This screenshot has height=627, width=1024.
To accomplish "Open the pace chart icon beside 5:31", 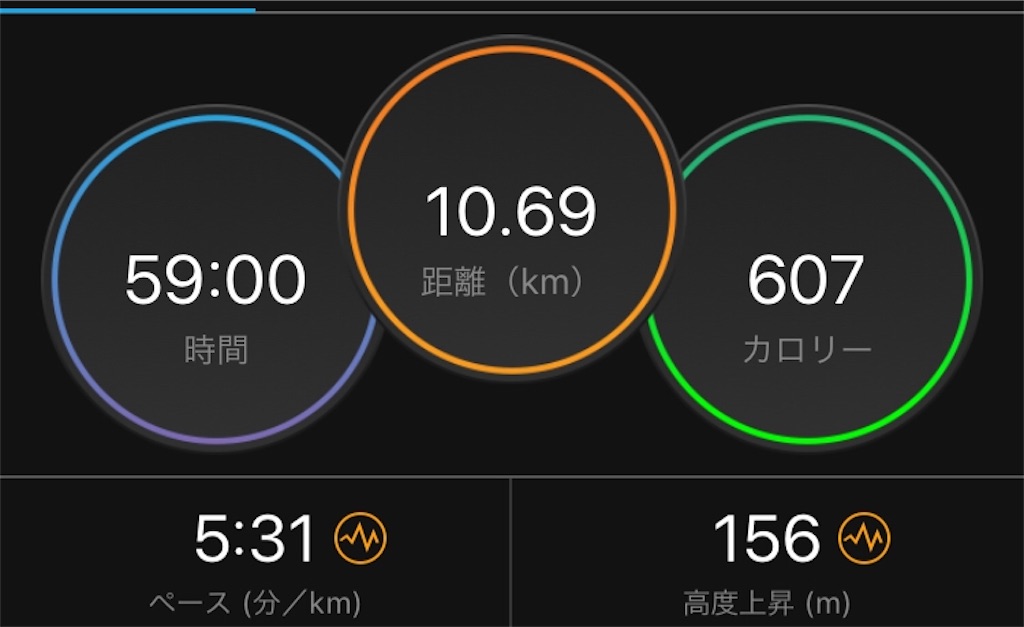I will coord(360,540).
